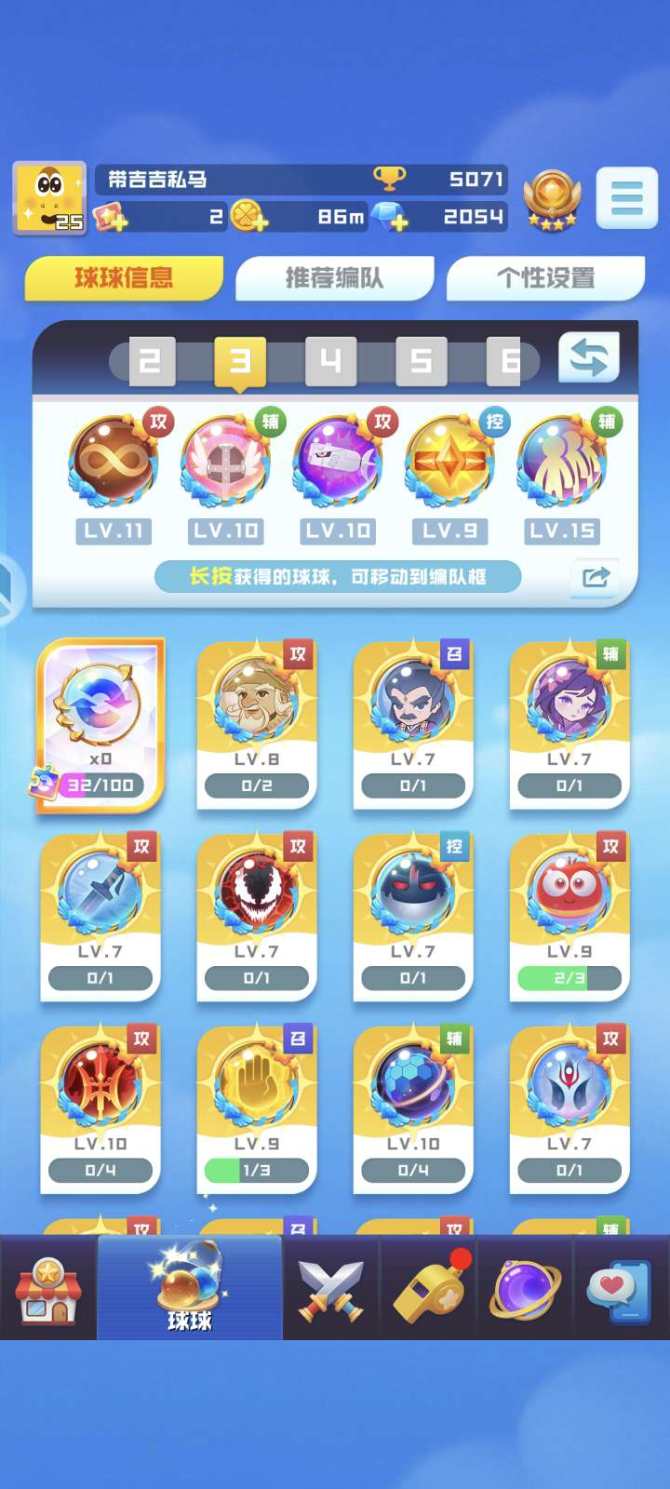Open the LV.11 infinity ball in lineup

[x=113, y=463]
